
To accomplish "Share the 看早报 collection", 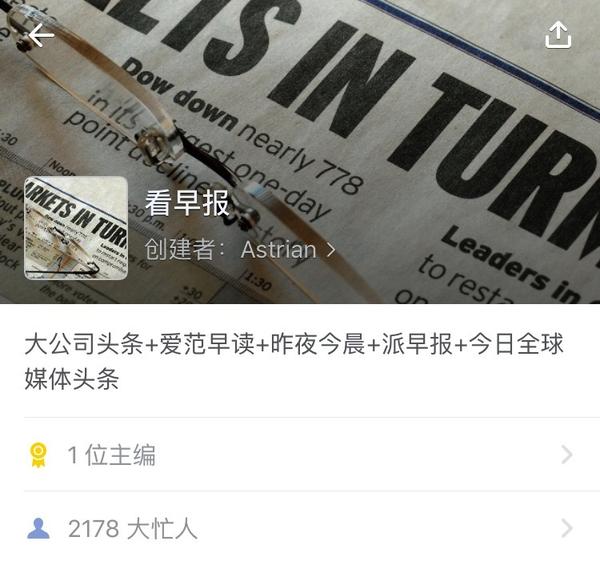I will [558, 36].
